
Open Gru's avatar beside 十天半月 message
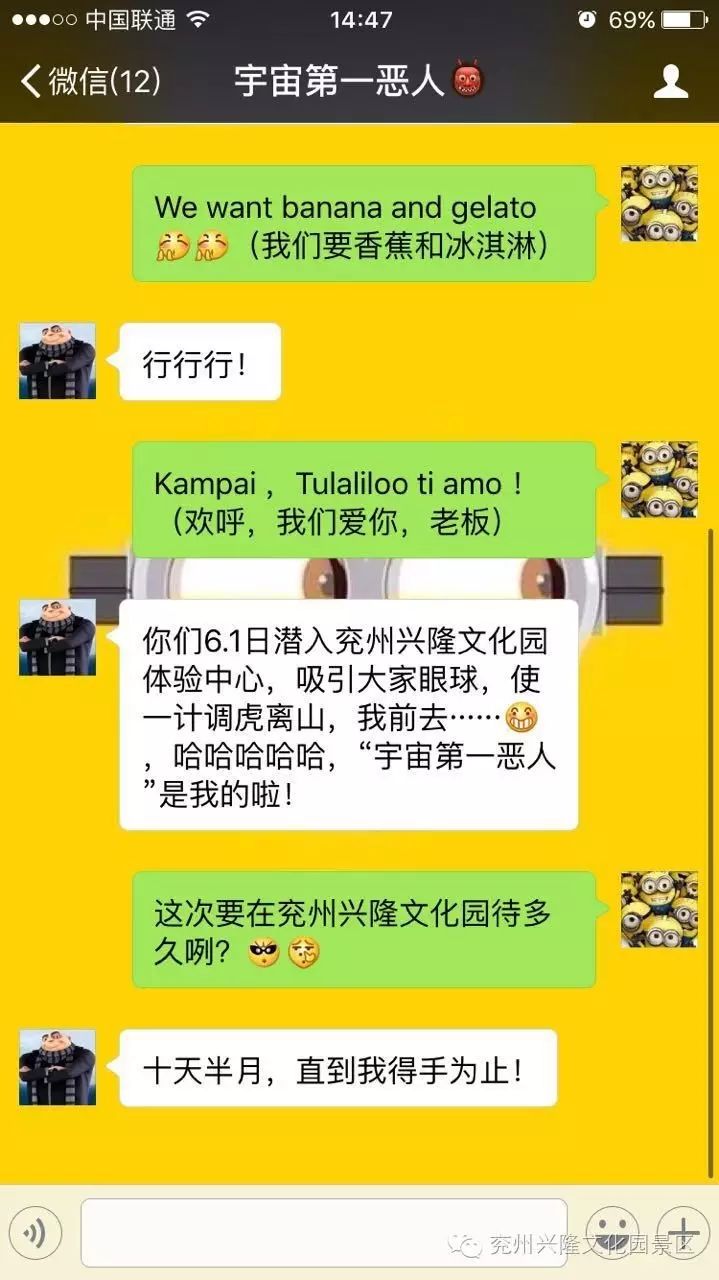point(57,1067)
